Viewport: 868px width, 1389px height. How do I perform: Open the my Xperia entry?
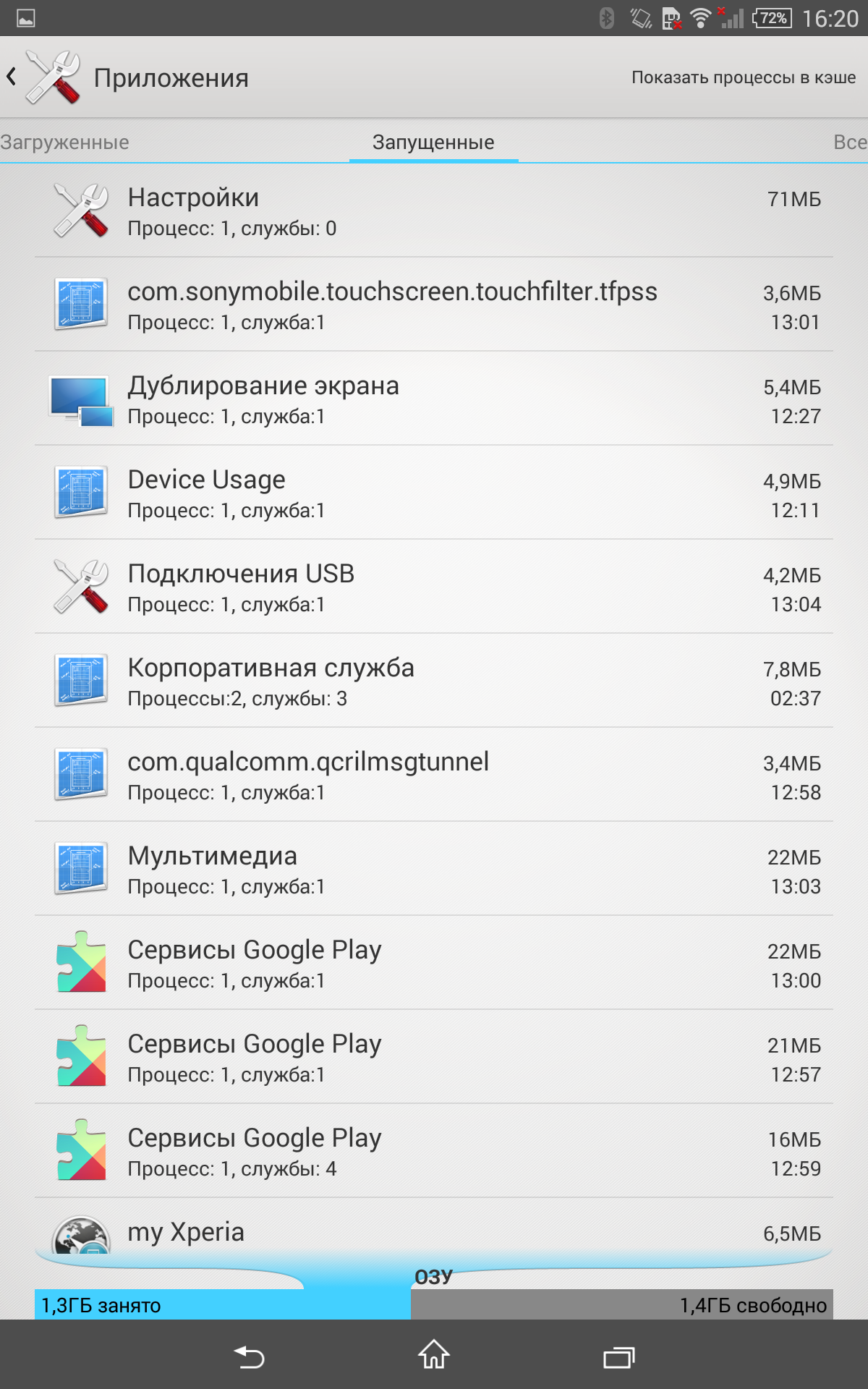coord(434,1232)
